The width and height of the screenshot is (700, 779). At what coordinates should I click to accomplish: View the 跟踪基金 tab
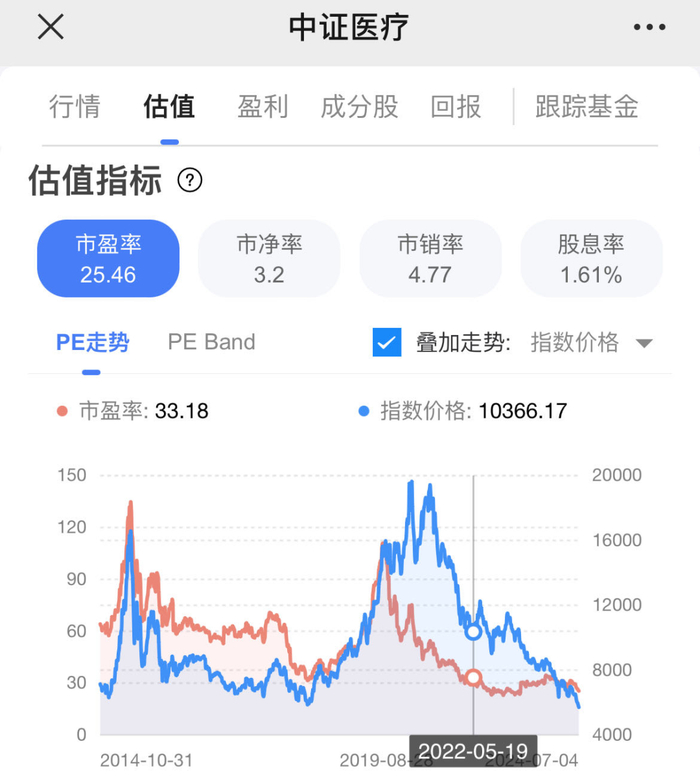(x=587, y=107)
